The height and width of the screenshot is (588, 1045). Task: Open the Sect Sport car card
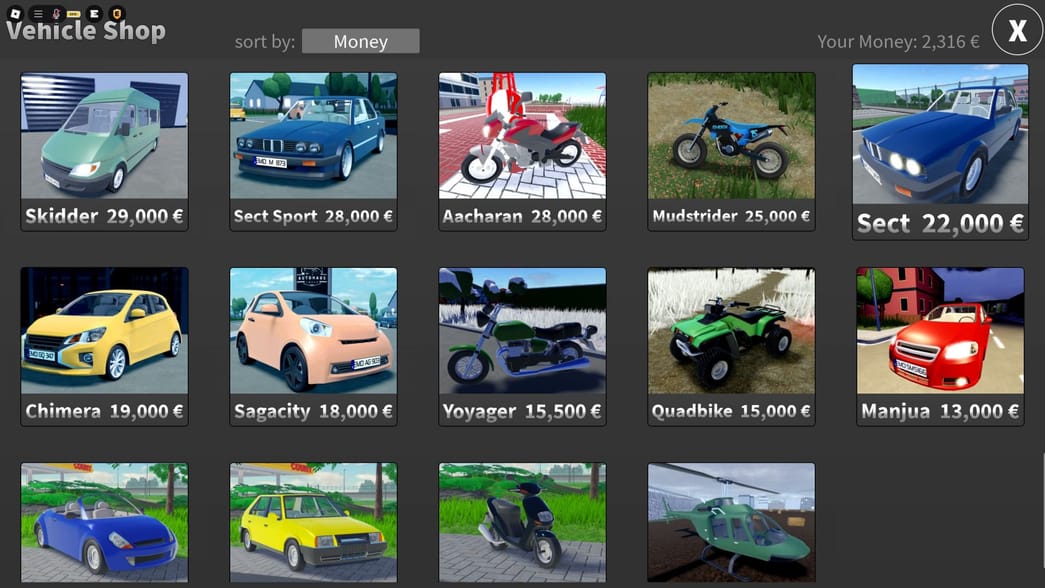coord(313,150)
